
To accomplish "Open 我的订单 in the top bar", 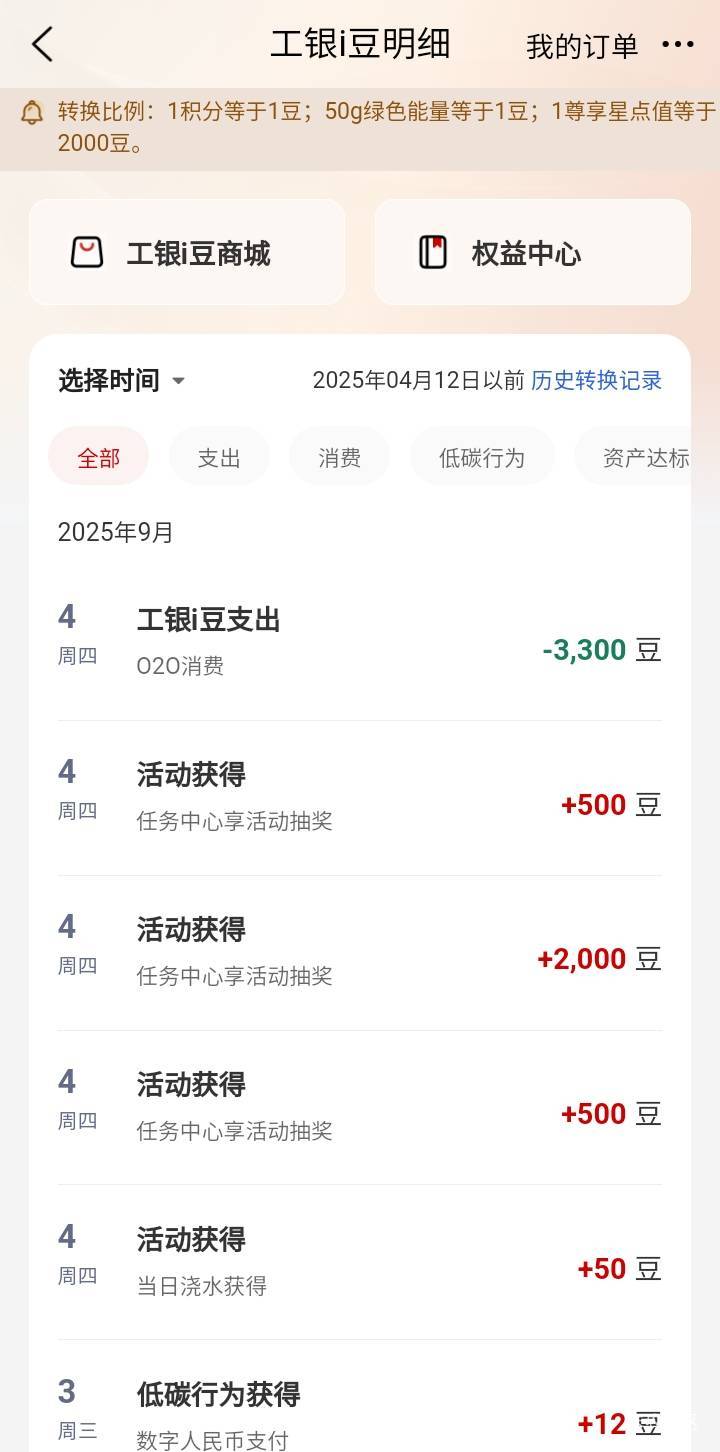I will click(x=582, y=46).
